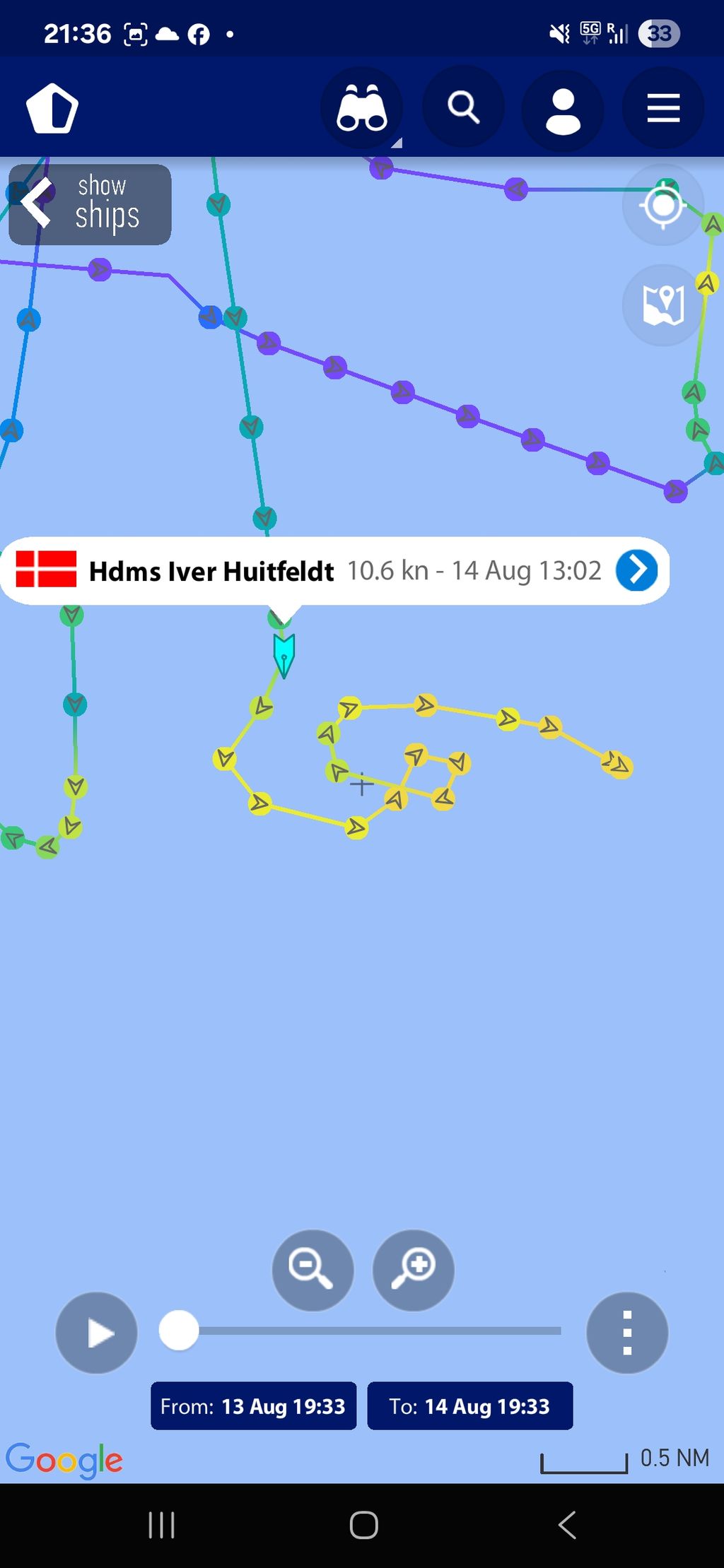Viewport: 724px width, 1568px height.
Task: Open the search magnifier
Action: pyautogui.click(x=463, y=107)
